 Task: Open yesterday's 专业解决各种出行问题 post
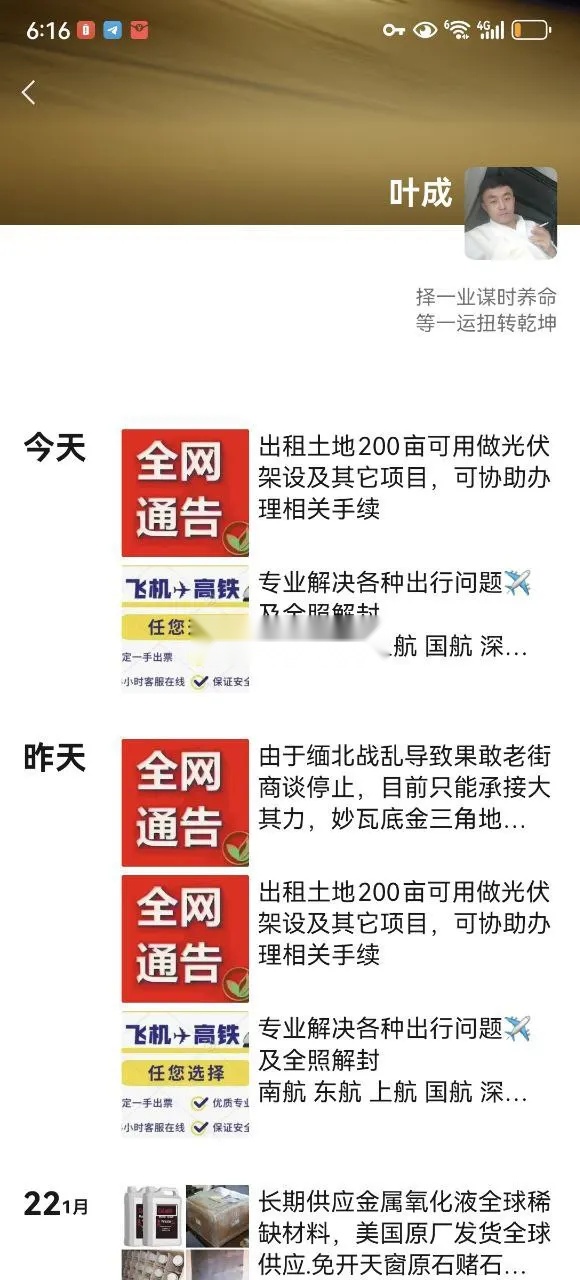click(338, 1075)
